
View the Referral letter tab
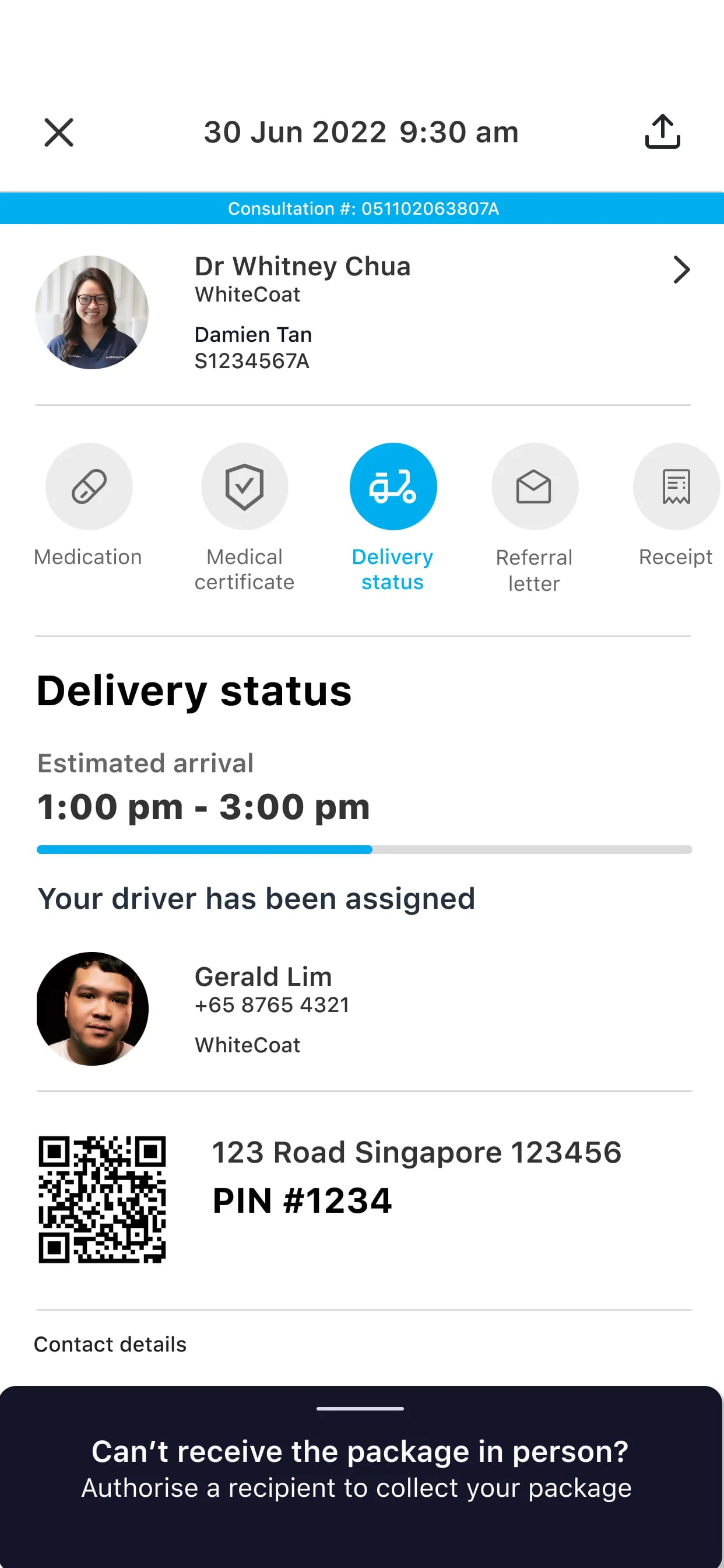(x=534, y=487)
